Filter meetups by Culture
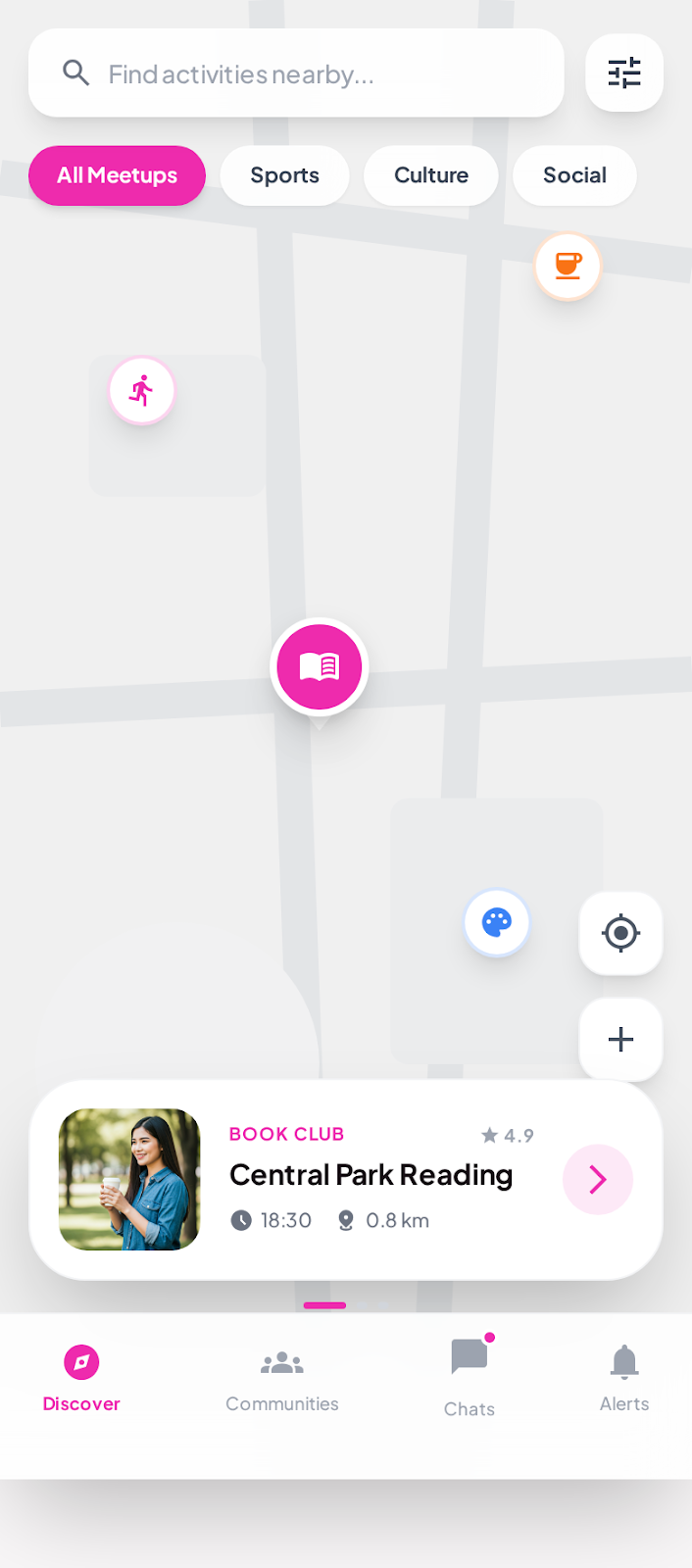Screen dimensions: 692x1568 point(430,175)
